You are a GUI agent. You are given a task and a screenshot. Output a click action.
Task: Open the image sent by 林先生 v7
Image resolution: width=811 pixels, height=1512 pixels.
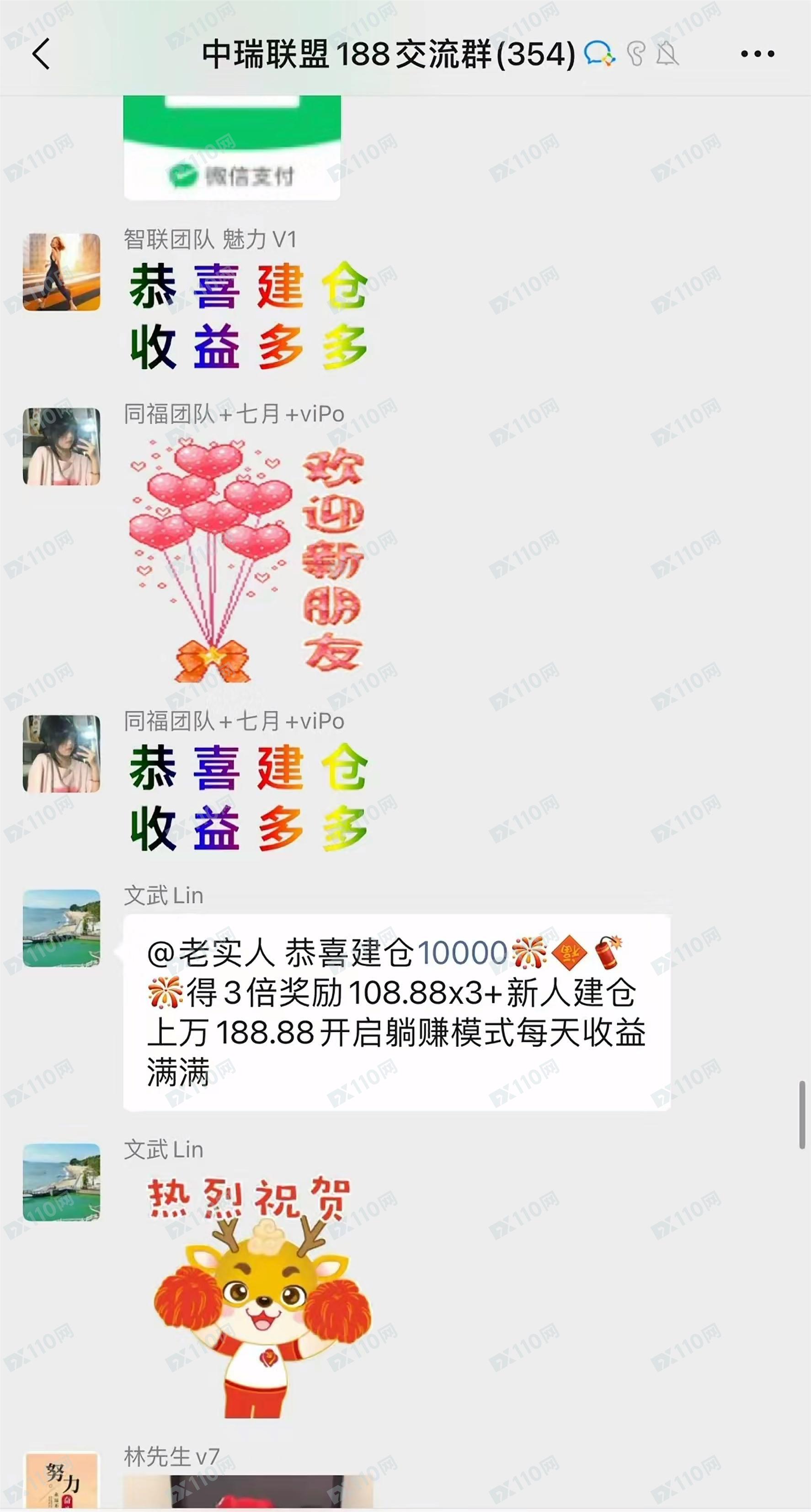click(248, 1494)
